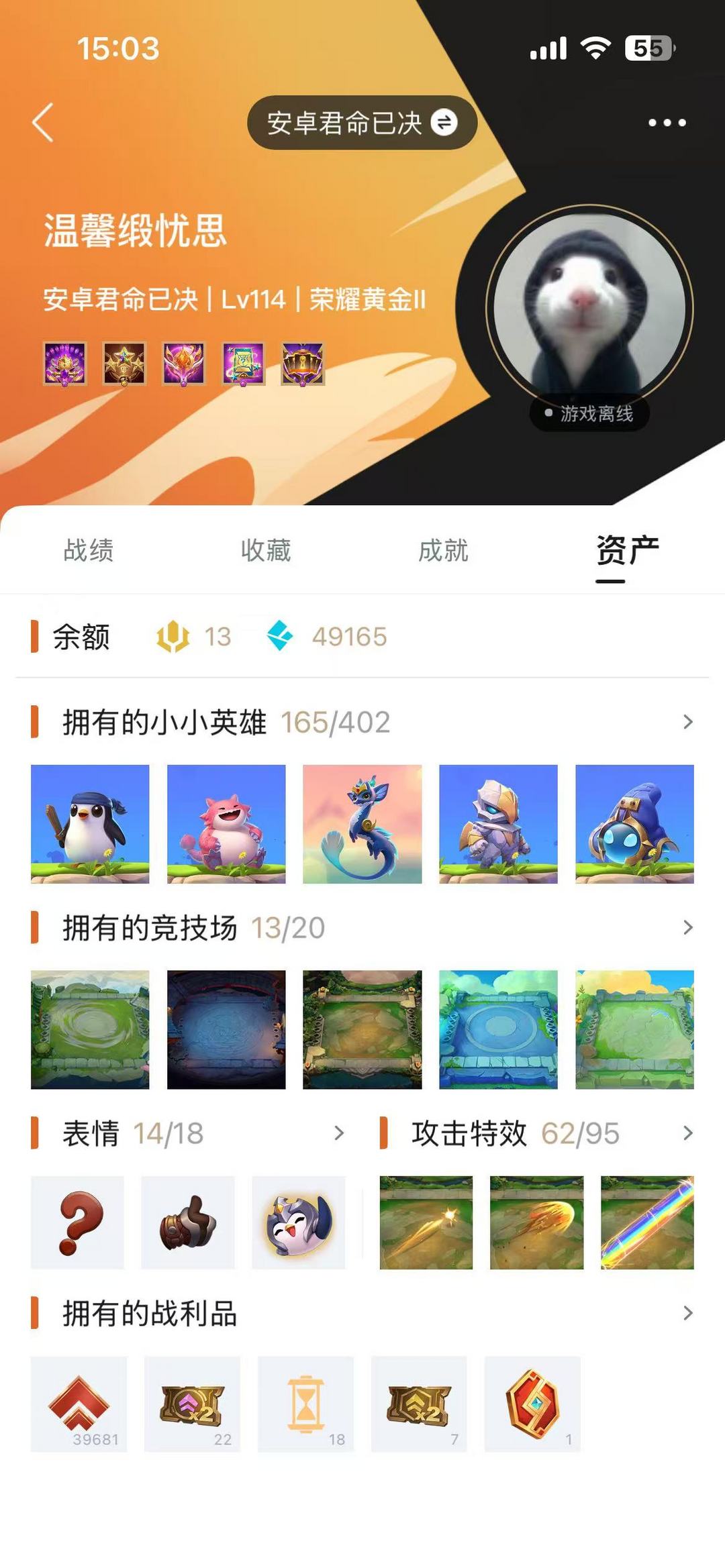Switch to the 收藏 tab
The image size is (725, 1568).
tap(266, 550)
